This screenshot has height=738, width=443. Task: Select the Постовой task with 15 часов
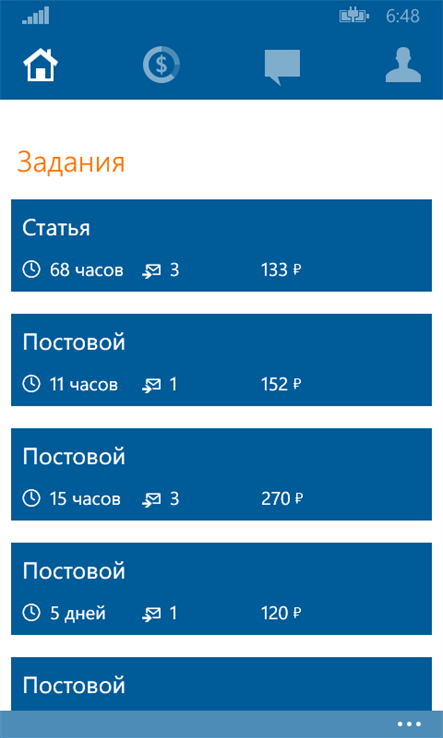[x=221, y=474]
